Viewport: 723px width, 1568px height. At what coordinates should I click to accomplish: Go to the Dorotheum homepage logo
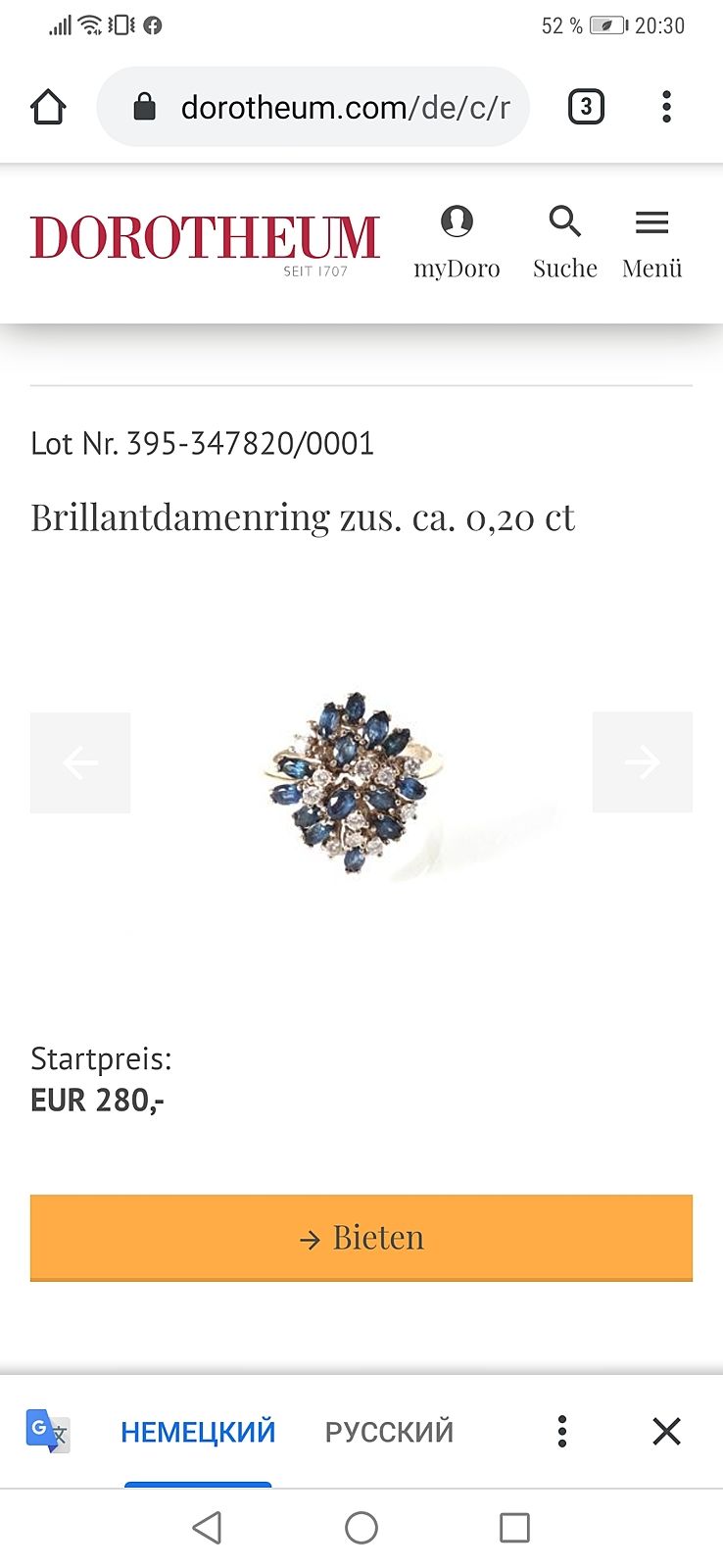tap(205, 241)
